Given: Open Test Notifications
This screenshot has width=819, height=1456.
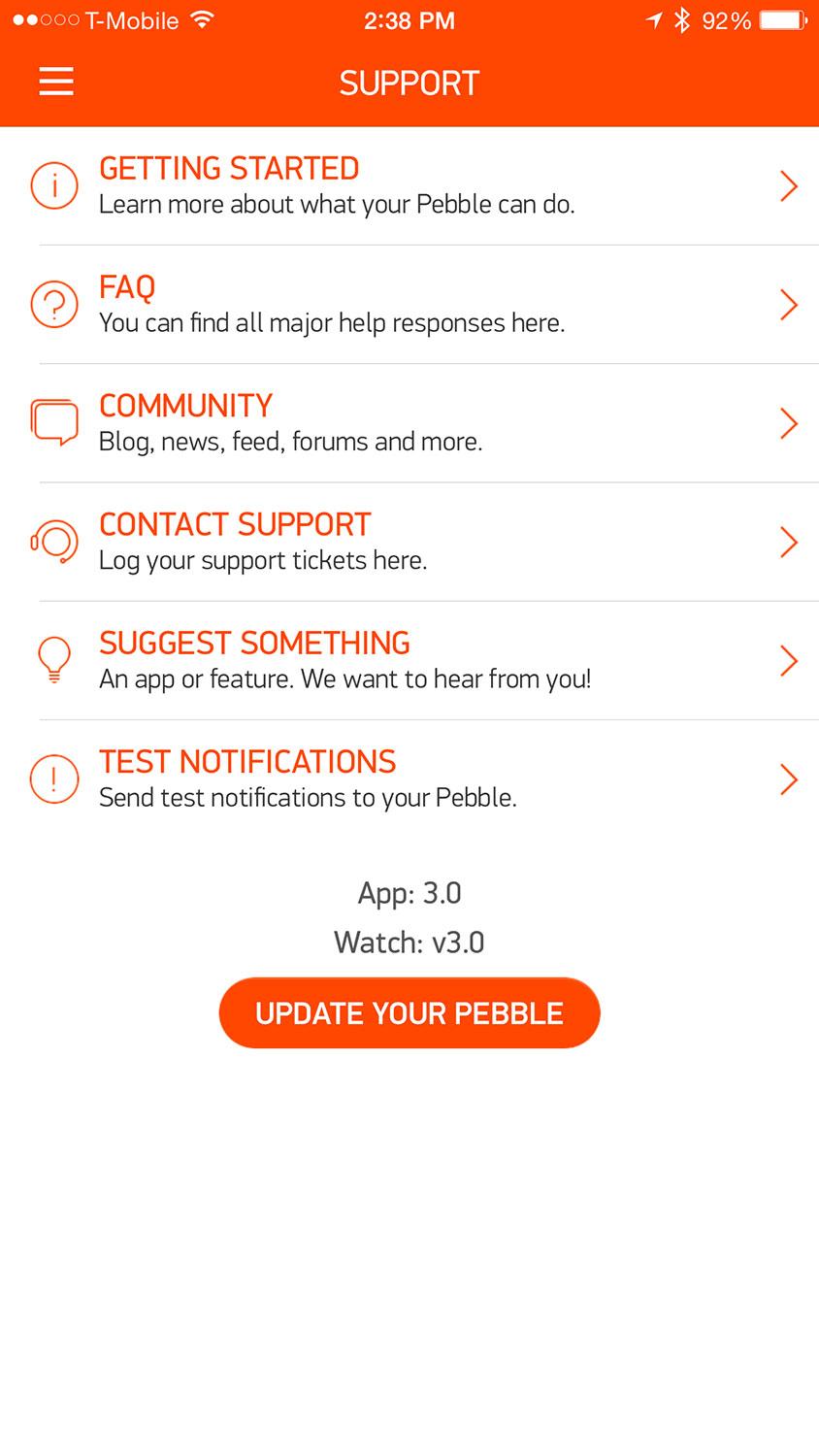Looking at the screenshot, I should click(x=409, y=779).
